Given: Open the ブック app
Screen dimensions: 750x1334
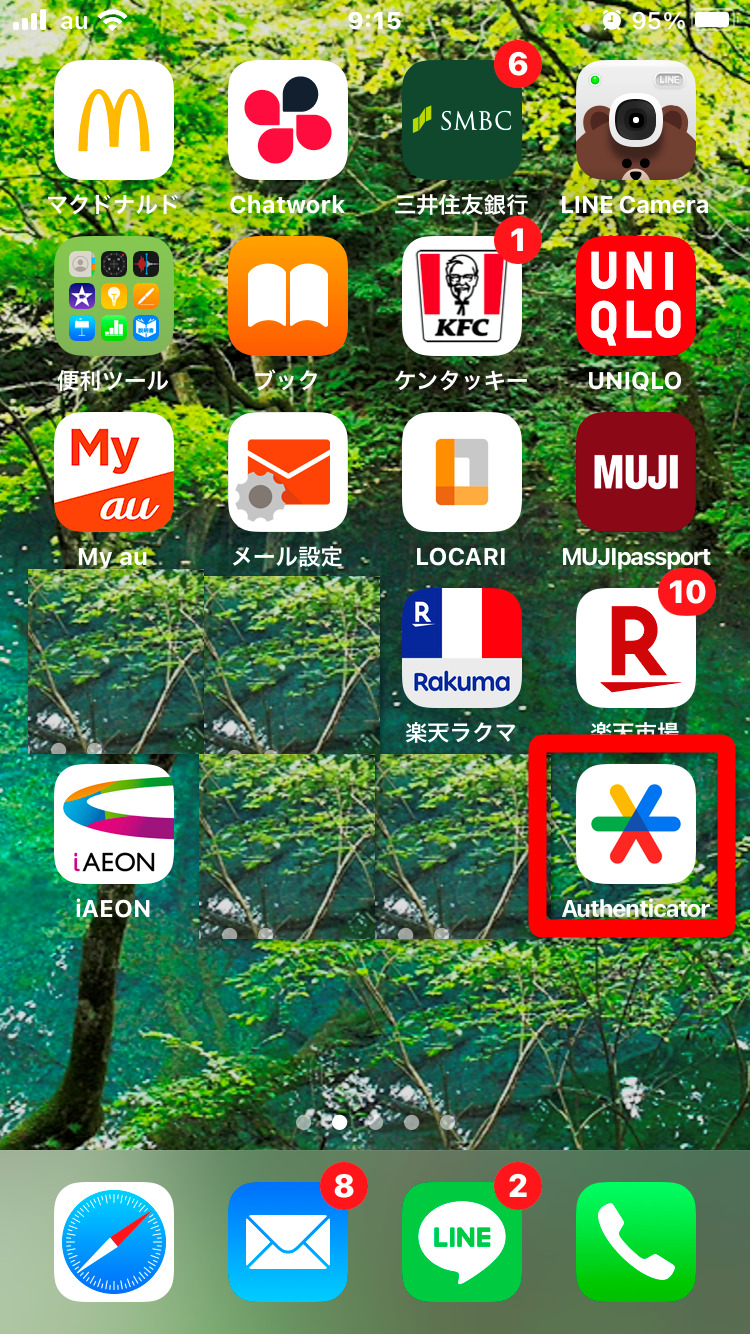Looking at the screenshot, I should pos(288,296).
